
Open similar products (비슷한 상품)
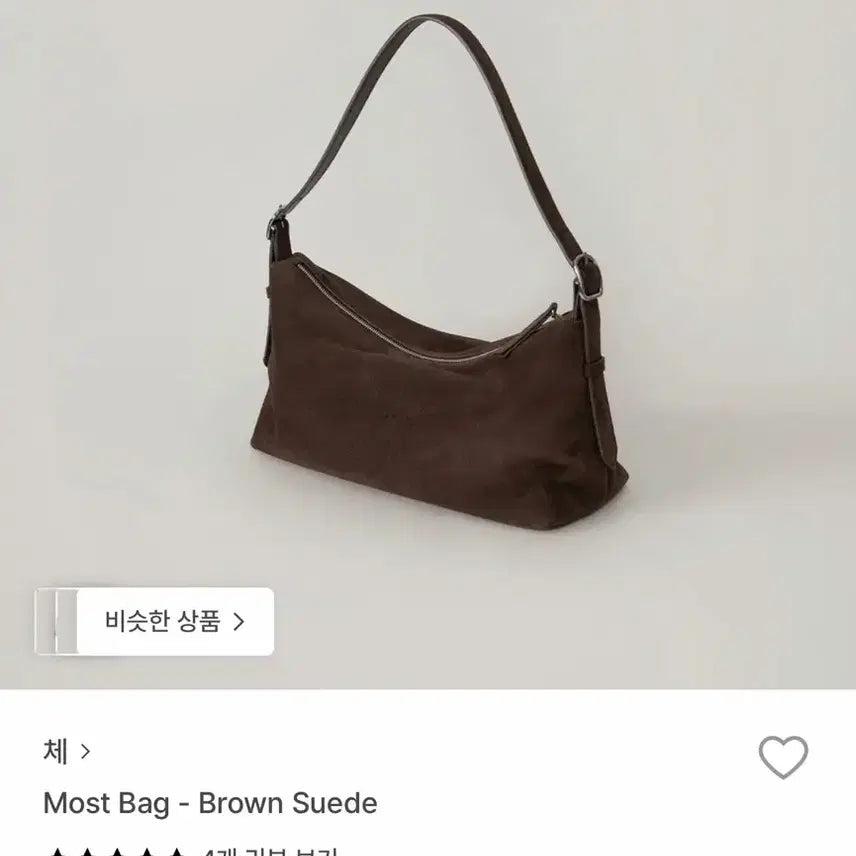(x=174, y=621)
